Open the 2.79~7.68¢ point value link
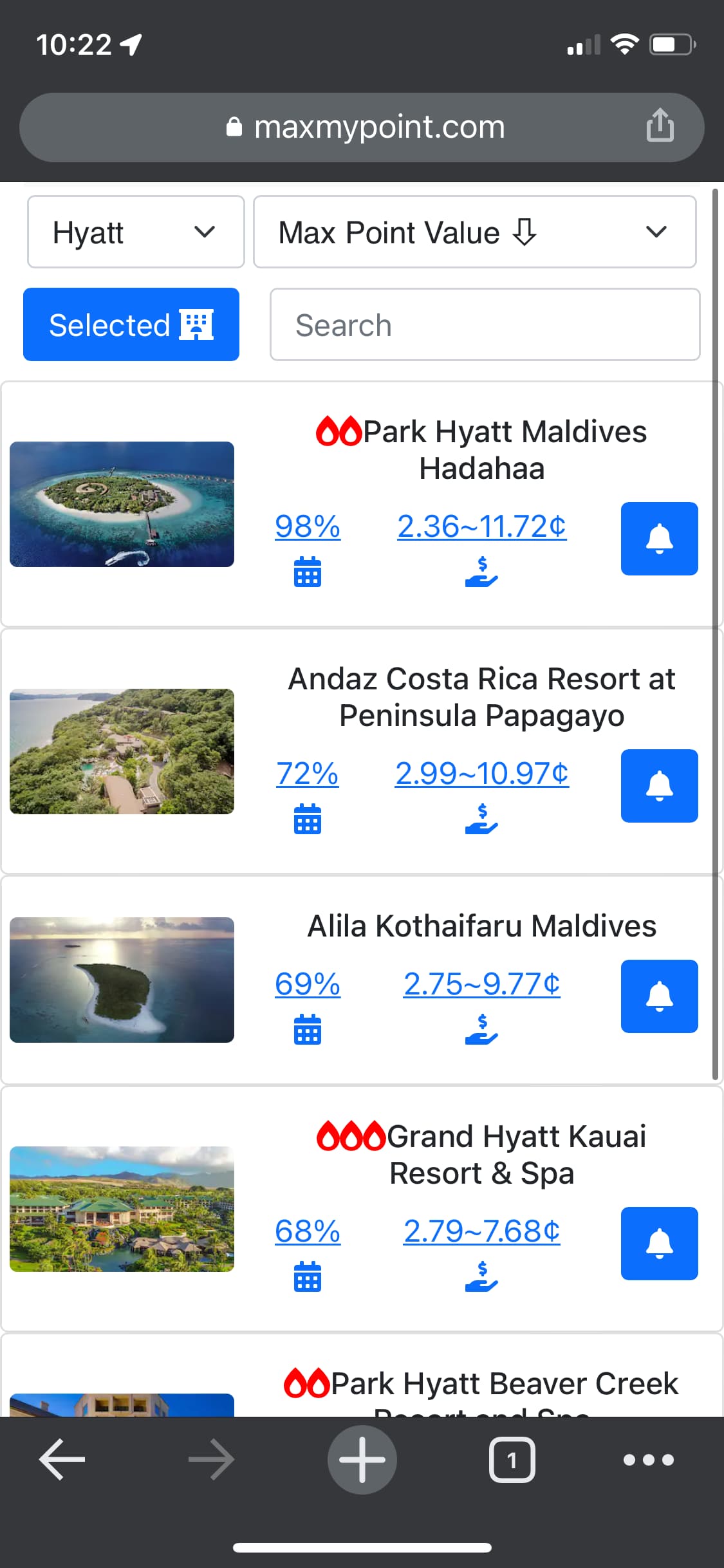Viewport: 724px width, 1568px height. point(481,1232)
